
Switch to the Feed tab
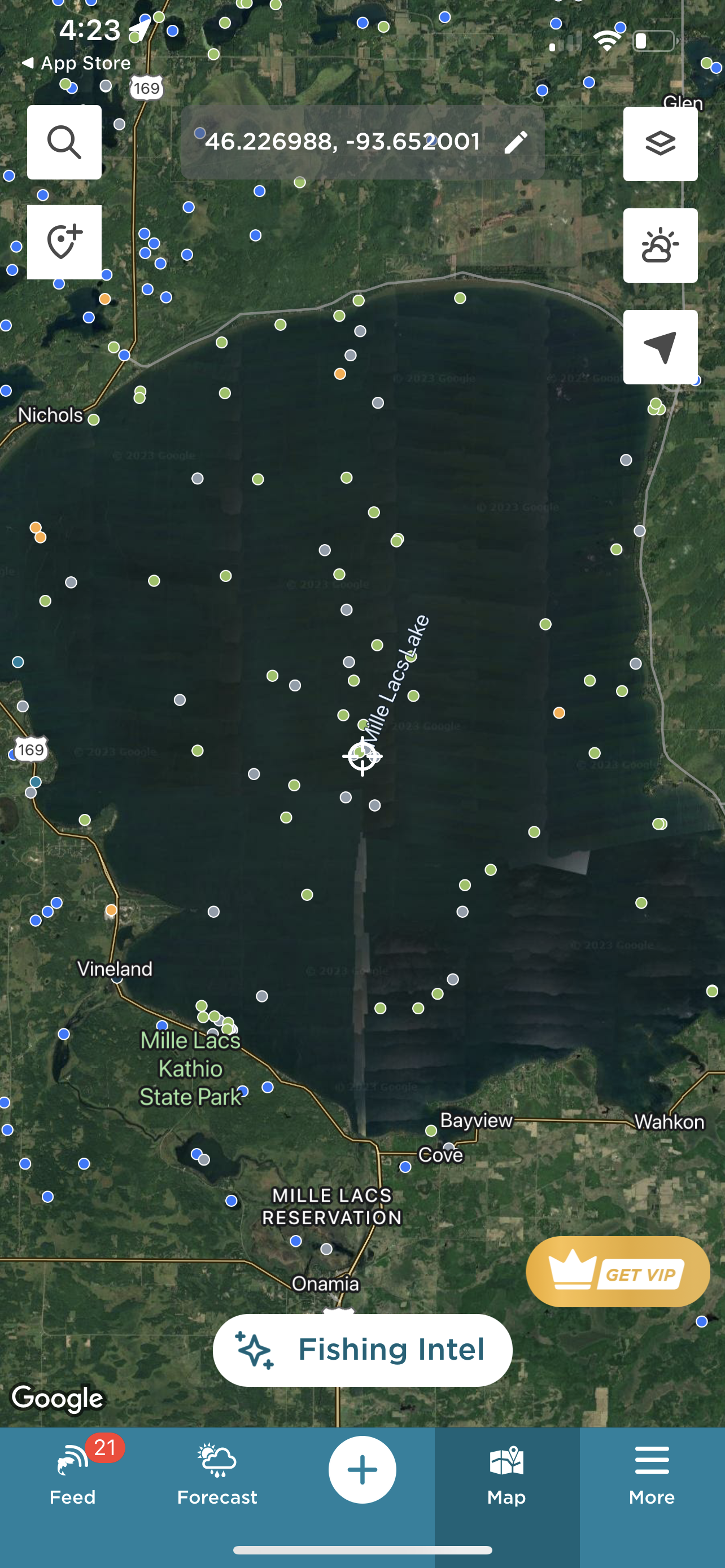[x=72, y=1474]
